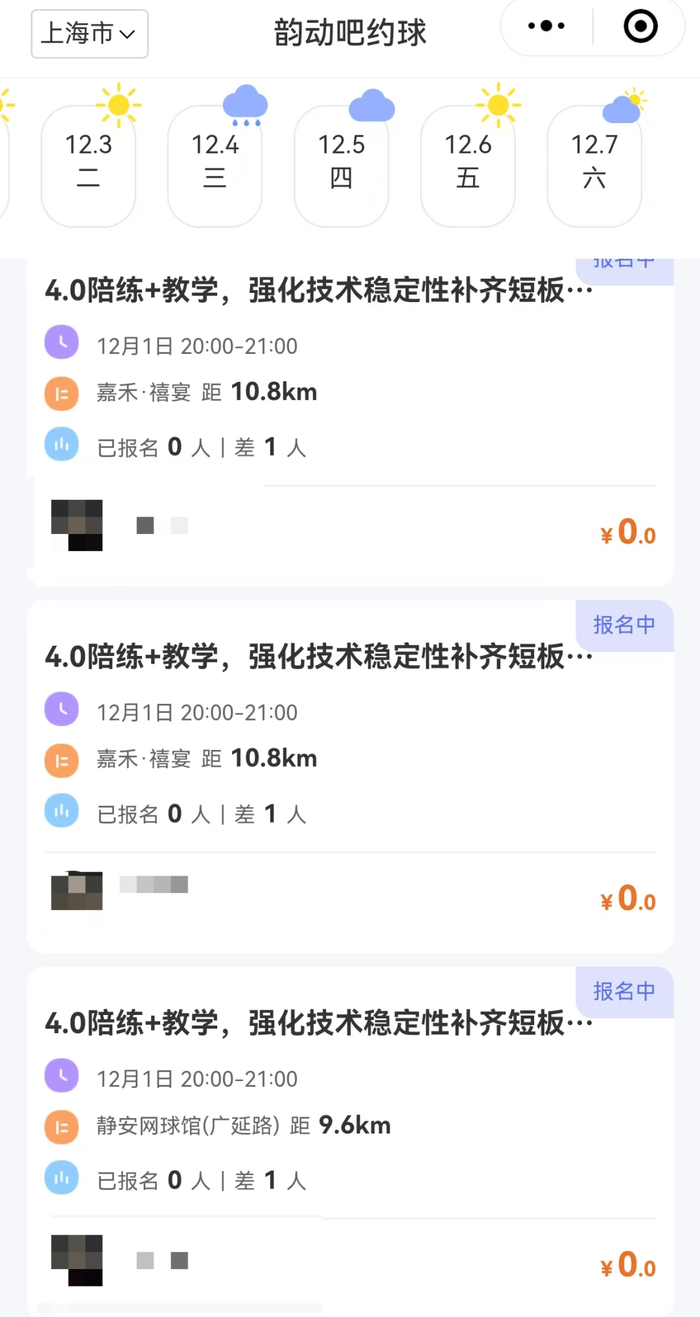This screenshot has width=700, height=1317.
Task: Open the 上海市 city dropdown
Action: tap(89, 34)
